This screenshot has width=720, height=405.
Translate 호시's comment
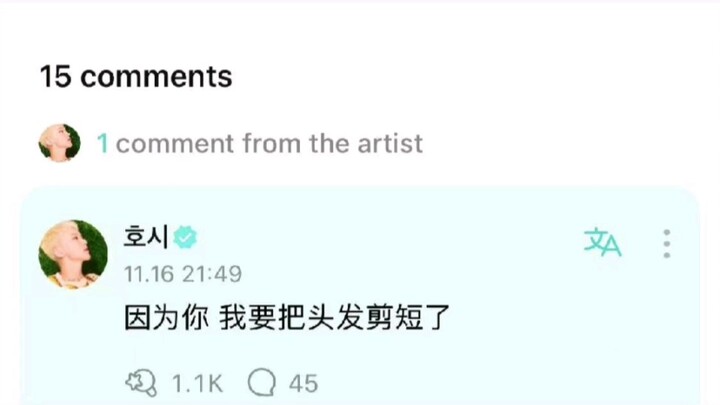point(602,243)
